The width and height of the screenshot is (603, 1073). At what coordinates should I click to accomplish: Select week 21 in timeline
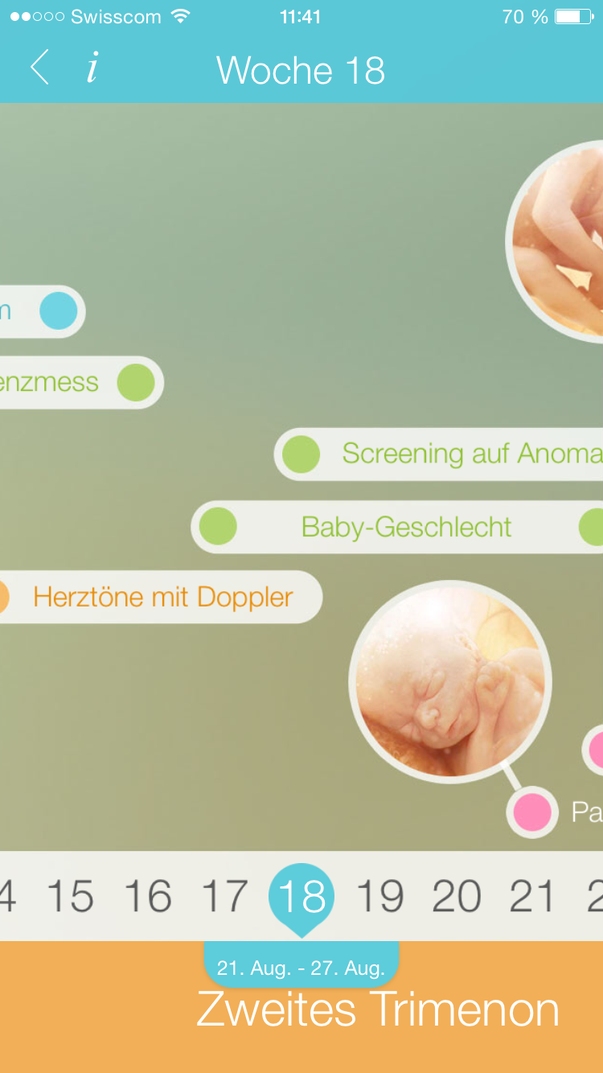(x=532, y=898)
